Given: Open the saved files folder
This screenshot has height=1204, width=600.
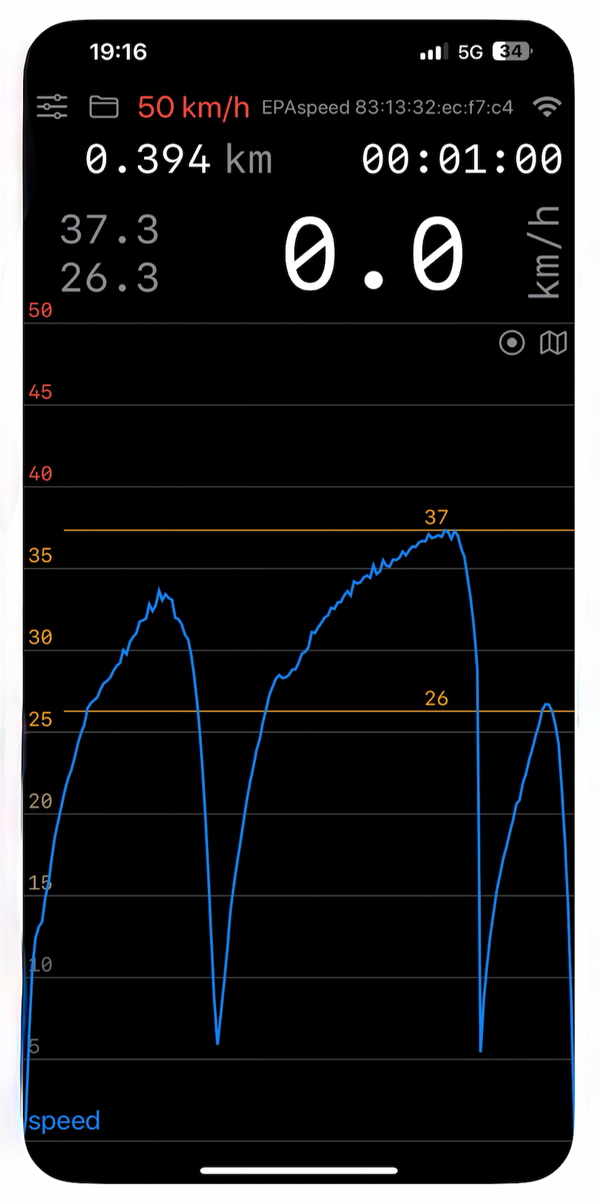Looking at the screenshot, I should click(103, 107).
